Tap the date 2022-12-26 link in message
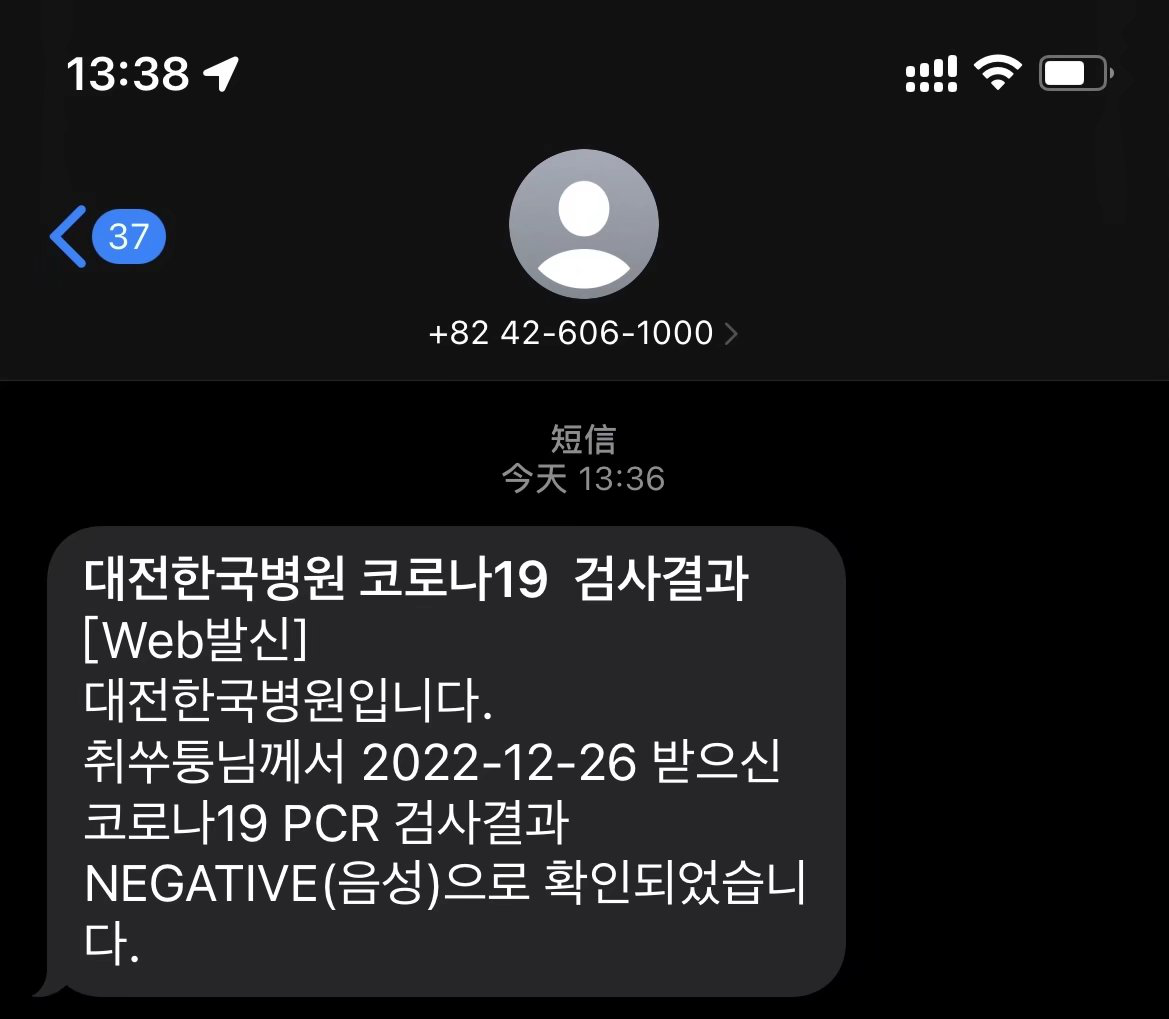 pos(499,765)
